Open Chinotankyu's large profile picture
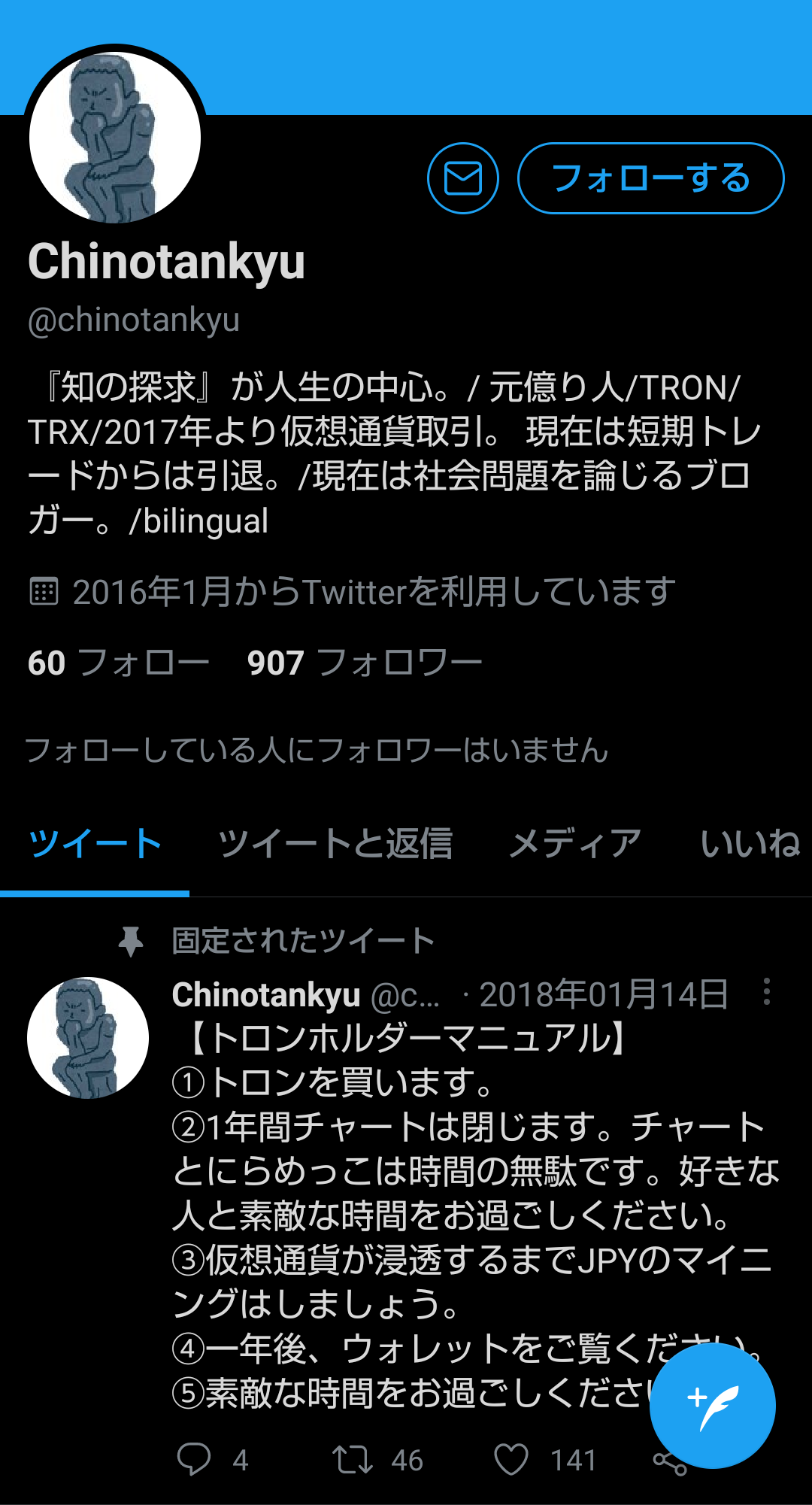 coord(115,138)
